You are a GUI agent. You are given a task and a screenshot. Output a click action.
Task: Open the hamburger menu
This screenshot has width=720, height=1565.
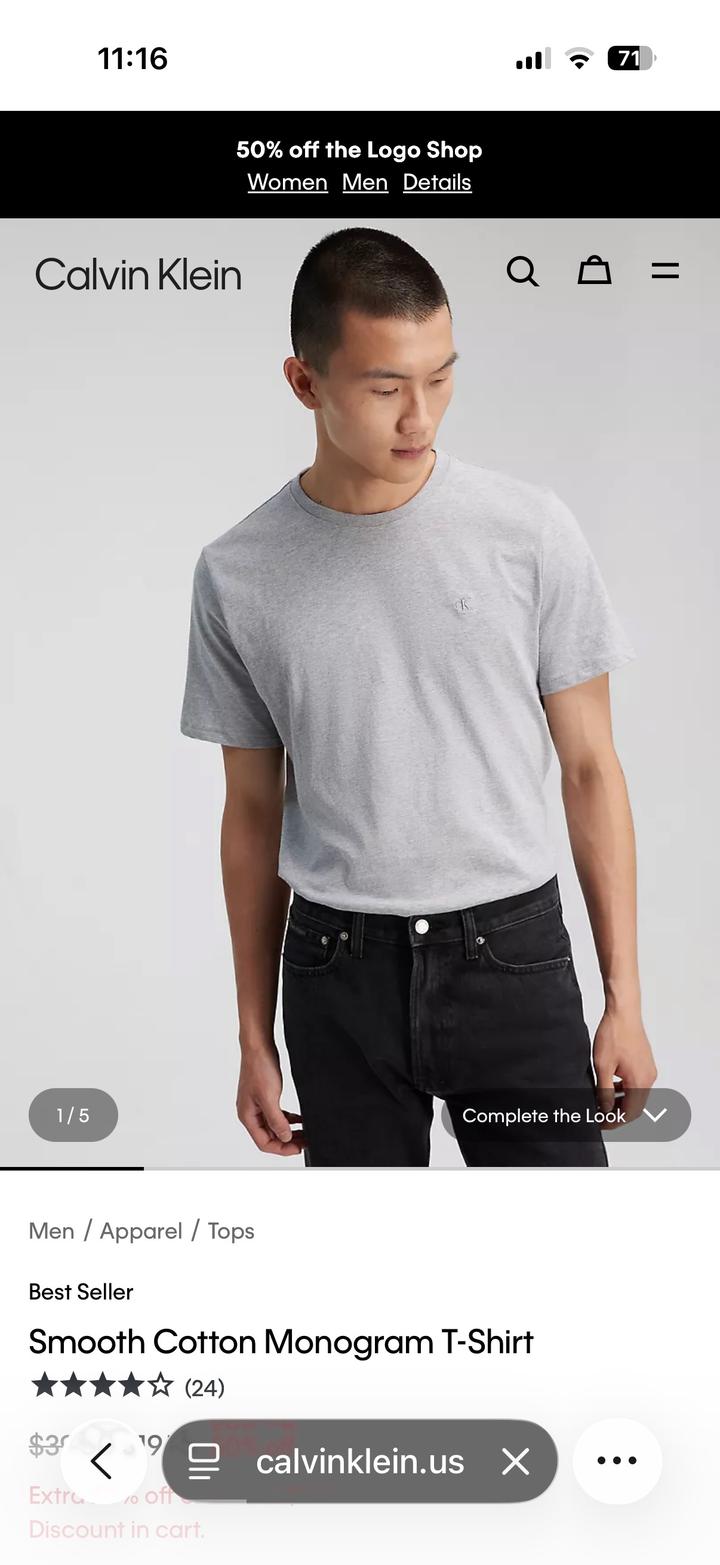[x=665, y=271]
